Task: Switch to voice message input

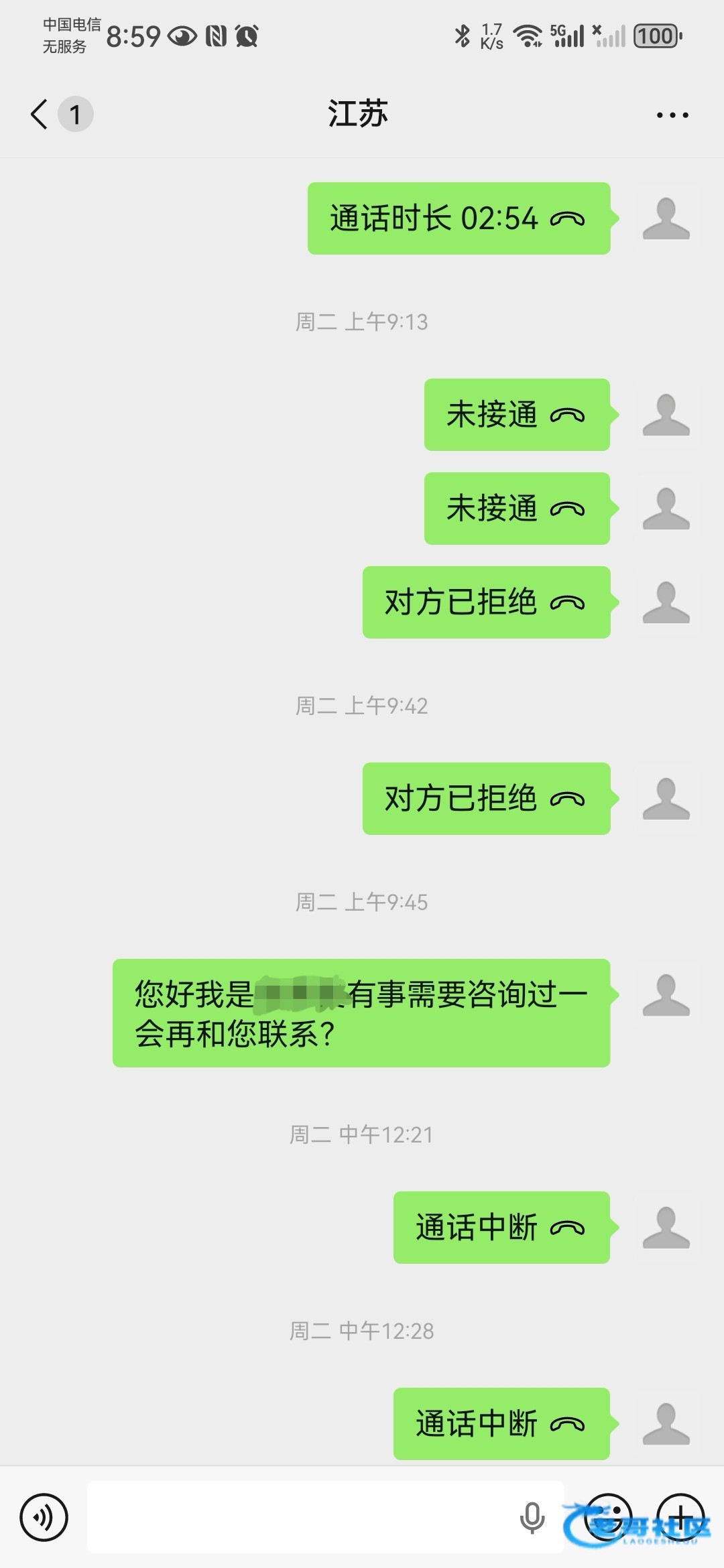Action: click(x=44, y=1517)
